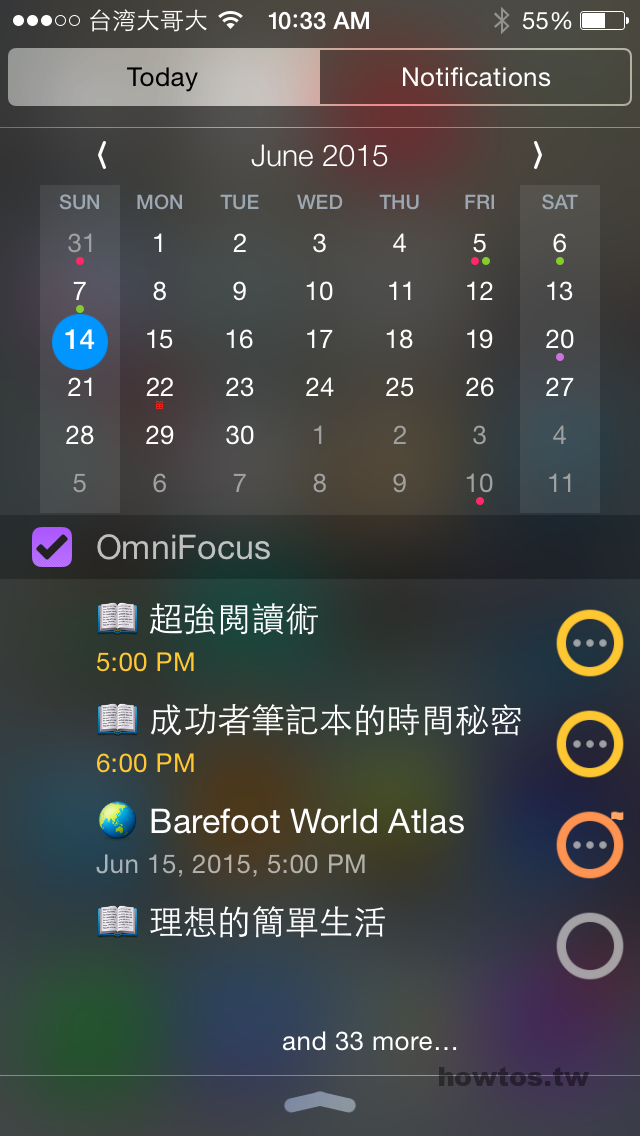
Task: Select the Today tab
Action: tap(162, 78)
